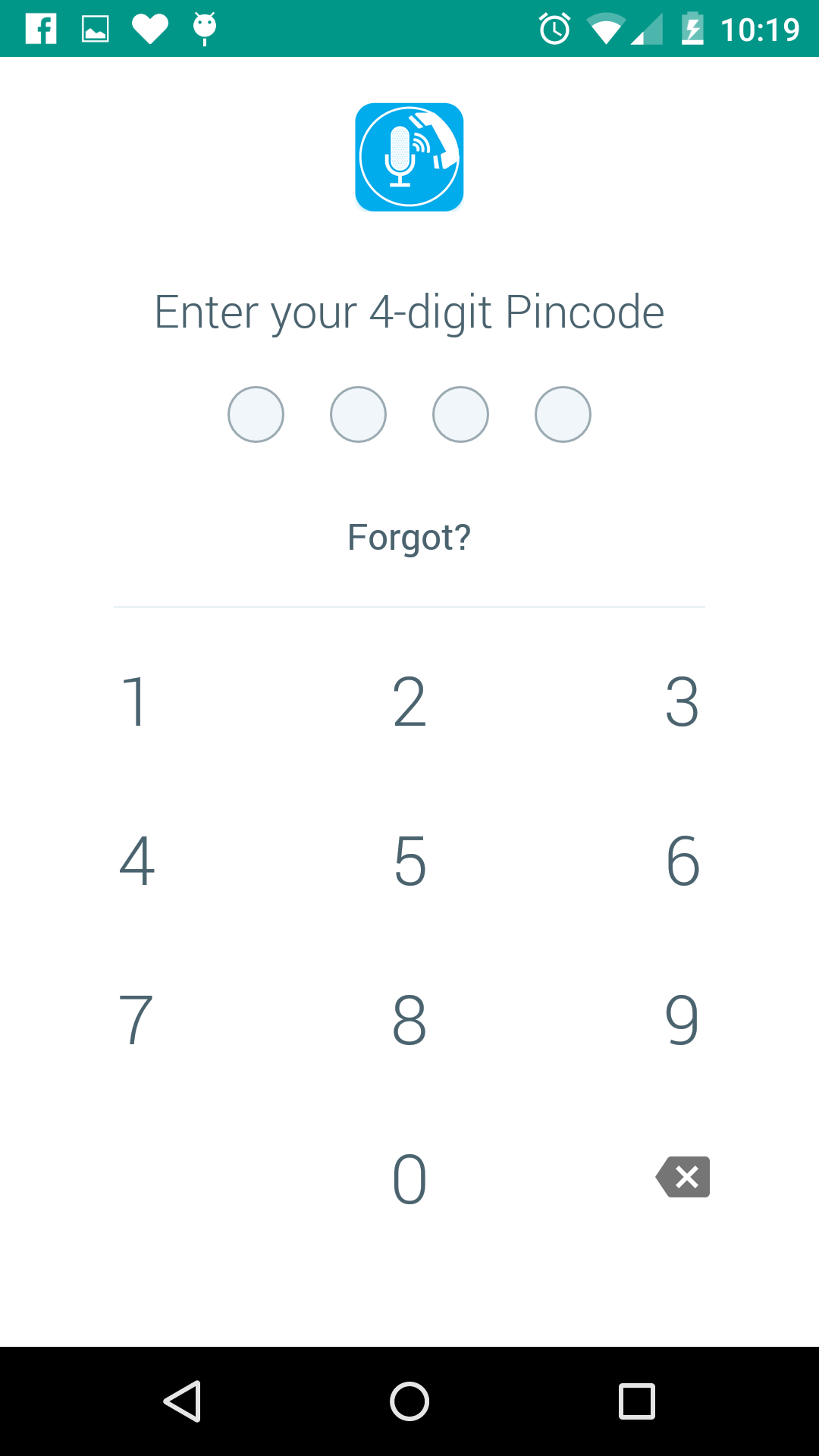The width and height of the screenshot is (819, 1456).
Task: Enter digit 6 on the keypad
Action: pyautogui.click(x=682, y=861)
